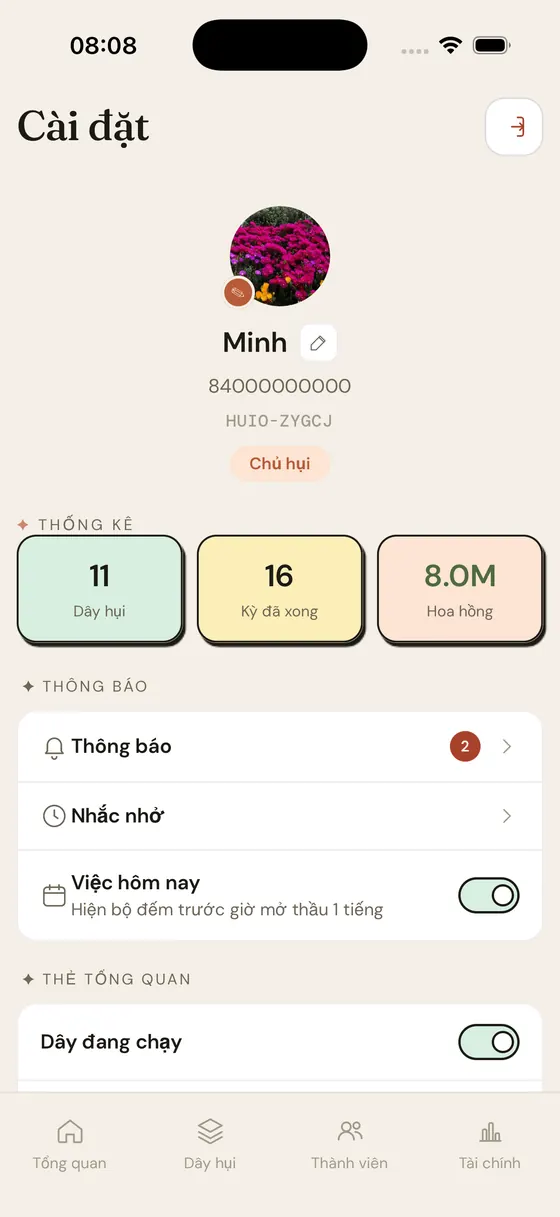
Task: Open the Dây hụi statistics card
Action: (100, 589)
